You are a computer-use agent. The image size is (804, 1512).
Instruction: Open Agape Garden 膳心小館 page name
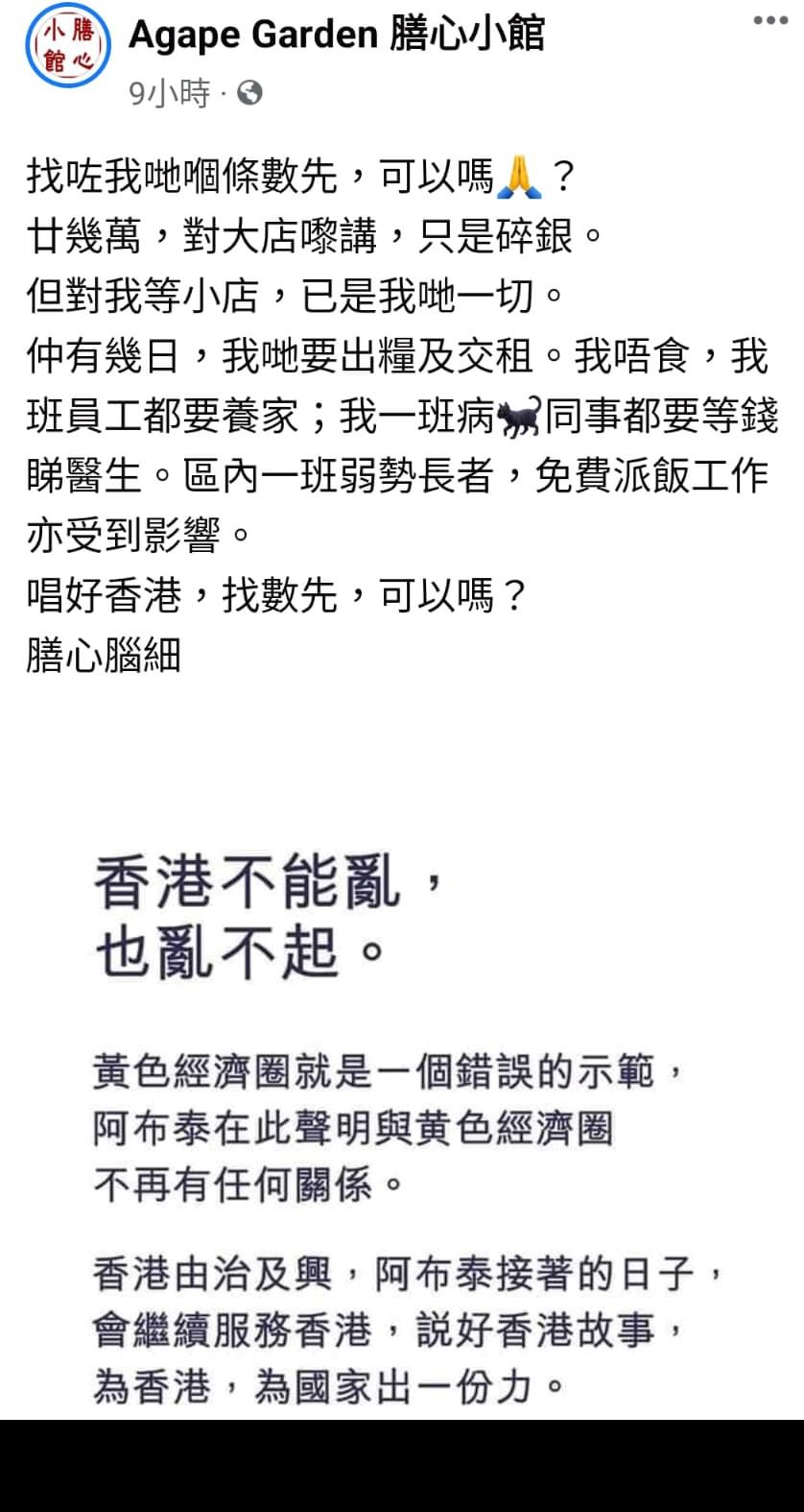click(337, 36)
